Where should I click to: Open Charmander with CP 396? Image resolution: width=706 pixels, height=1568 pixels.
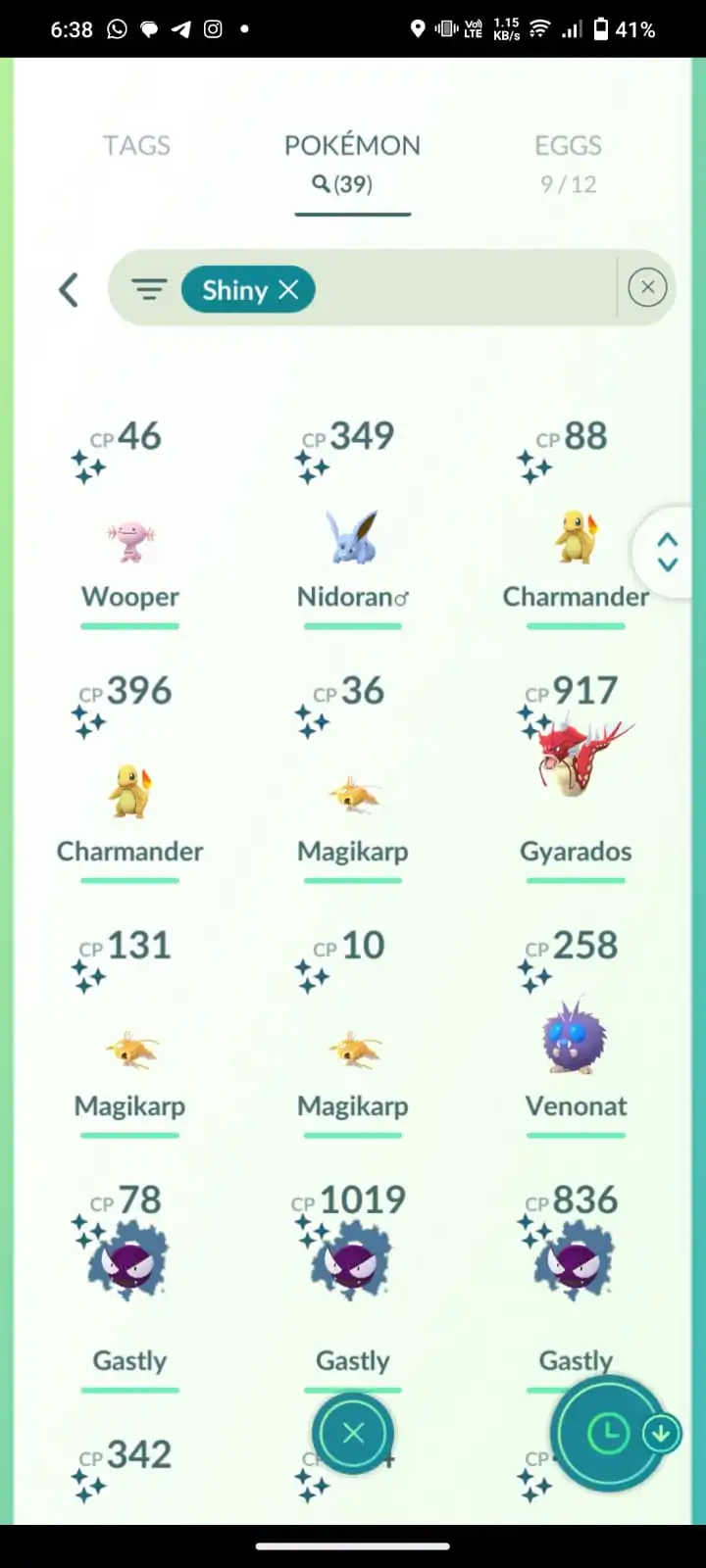click(x=130, y=794)
